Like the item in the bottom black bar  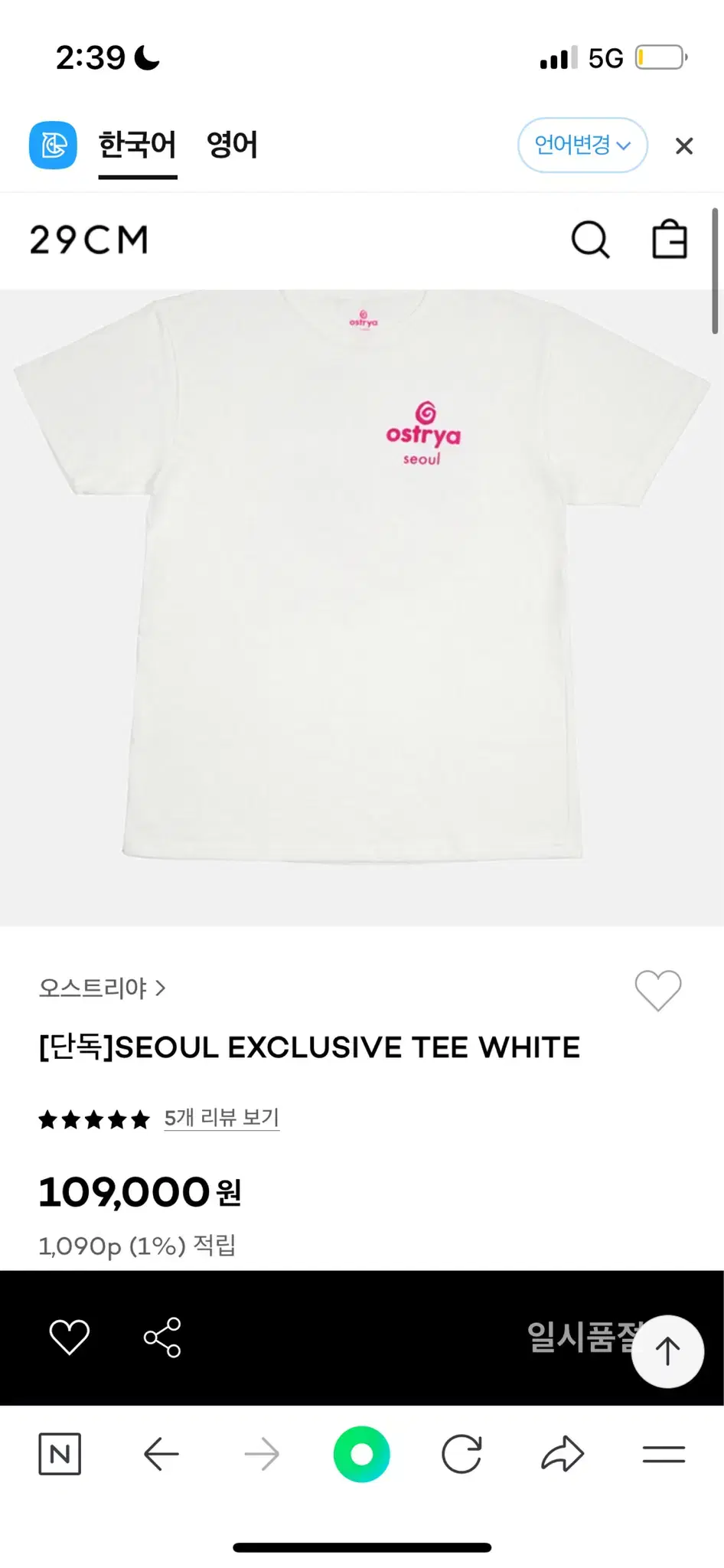pos(70,1338)
